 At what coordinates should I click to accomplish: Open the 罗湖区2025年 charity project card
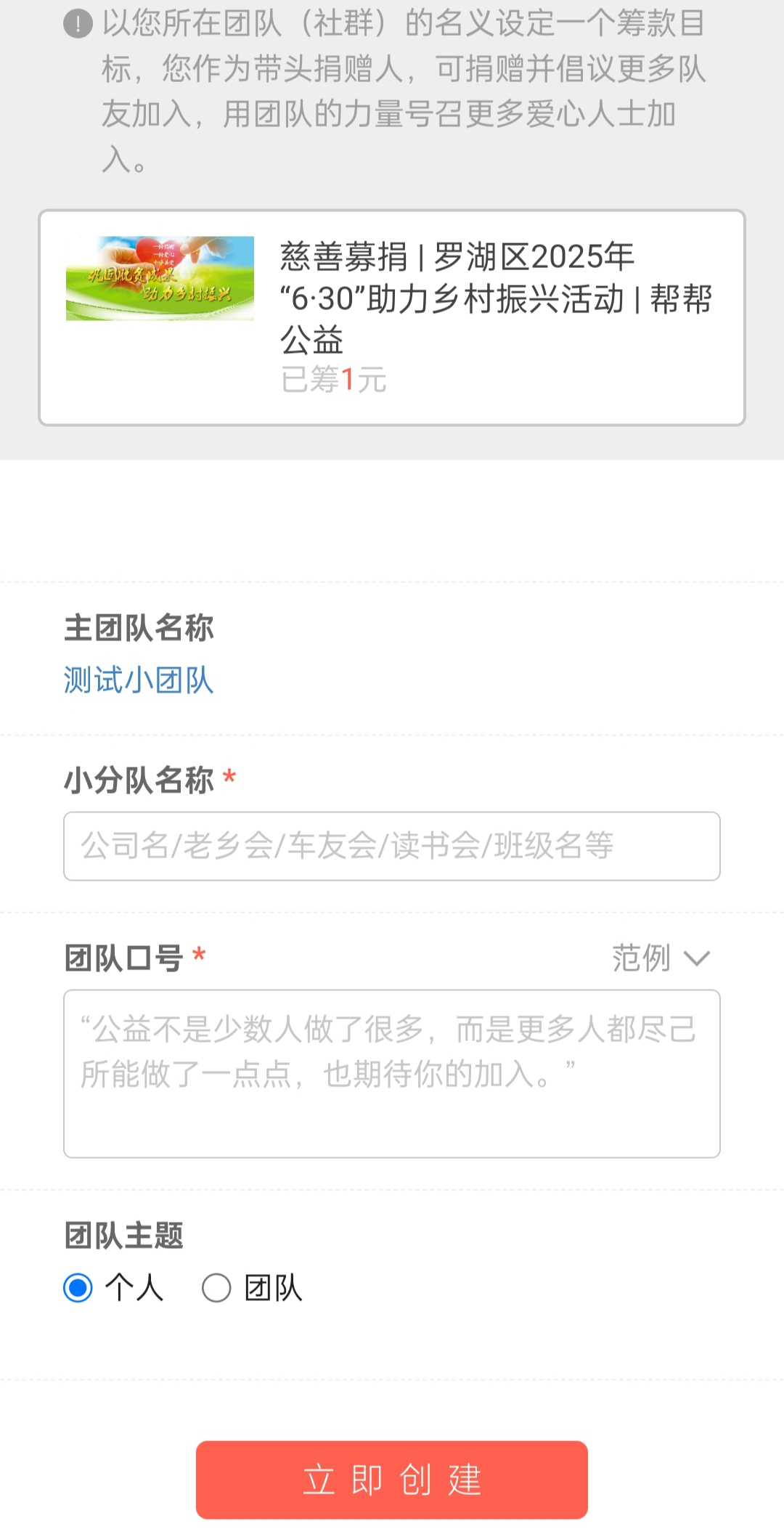click(x=392, y=318)
